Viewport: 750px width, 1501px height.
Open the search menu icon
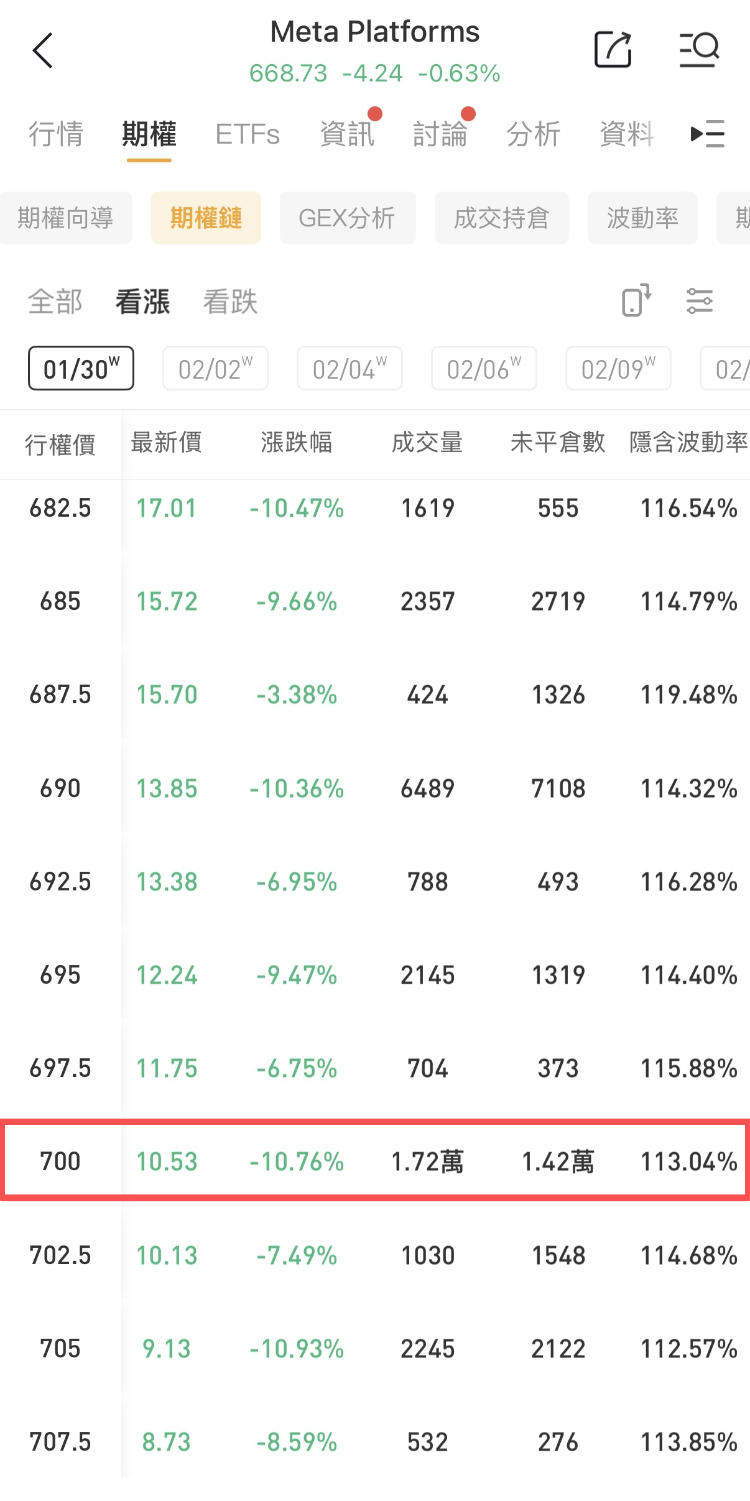699,49
